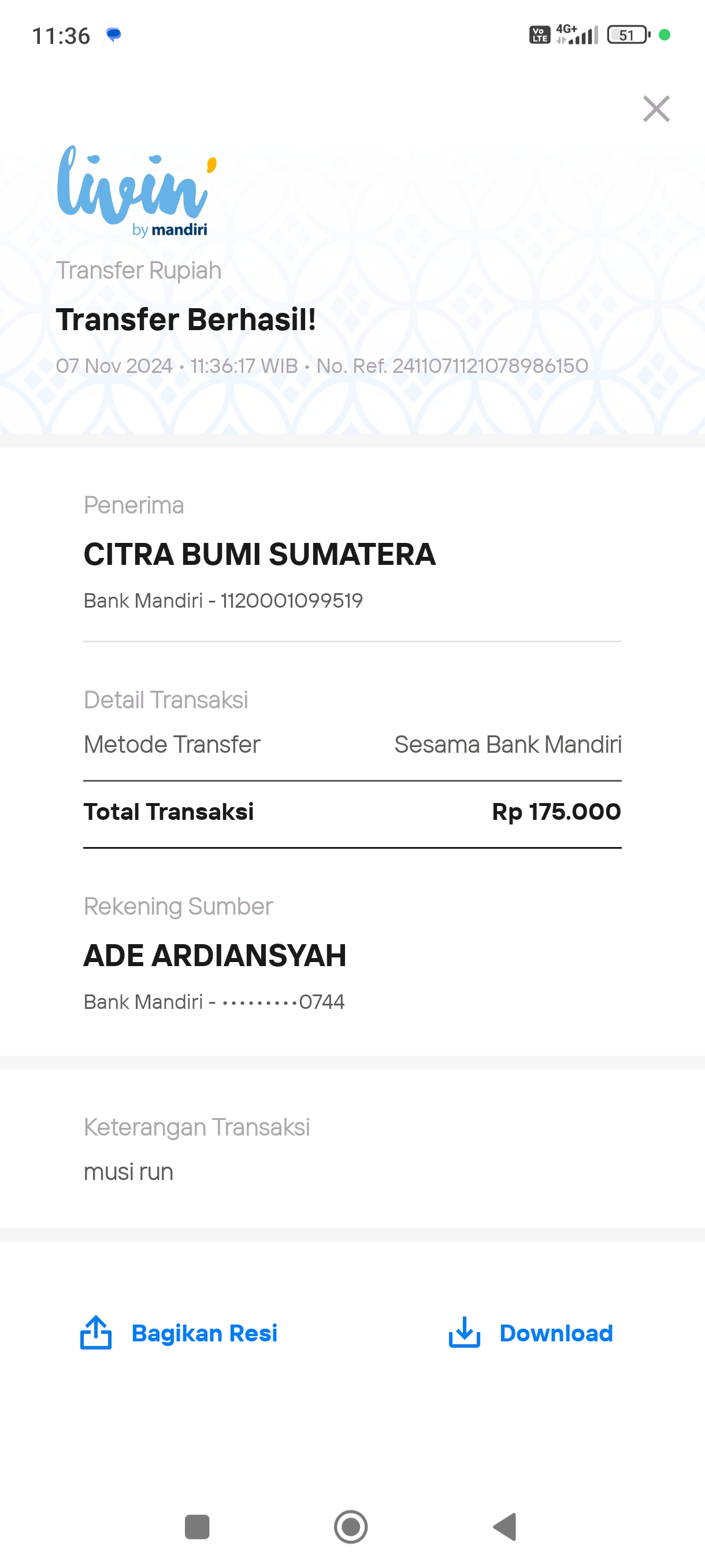Close the transfer receipt screen
Viewport: 705px width, 1568px height.
click(656, 109)
